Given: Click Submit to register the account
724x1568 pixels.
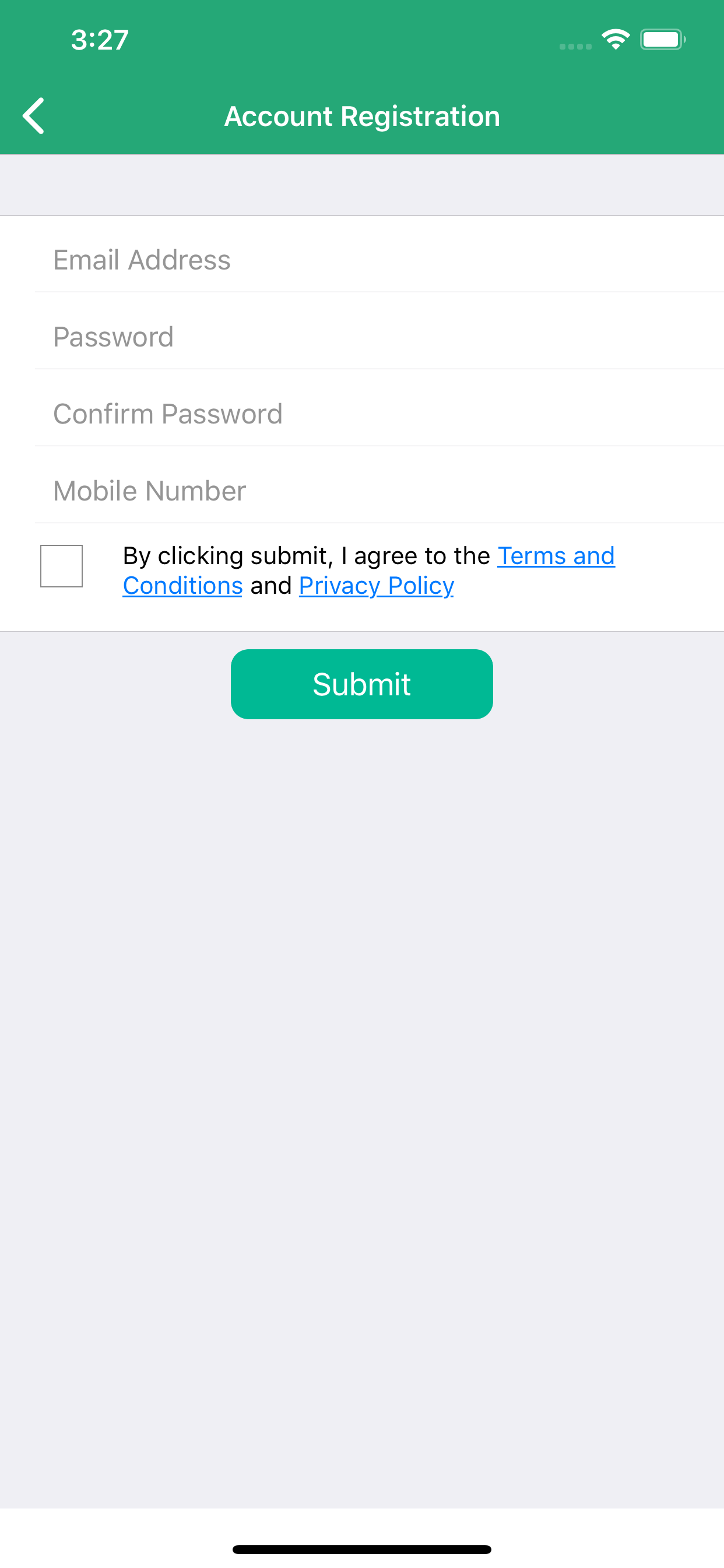Looking at the screenshot, I should click(361, 684).
